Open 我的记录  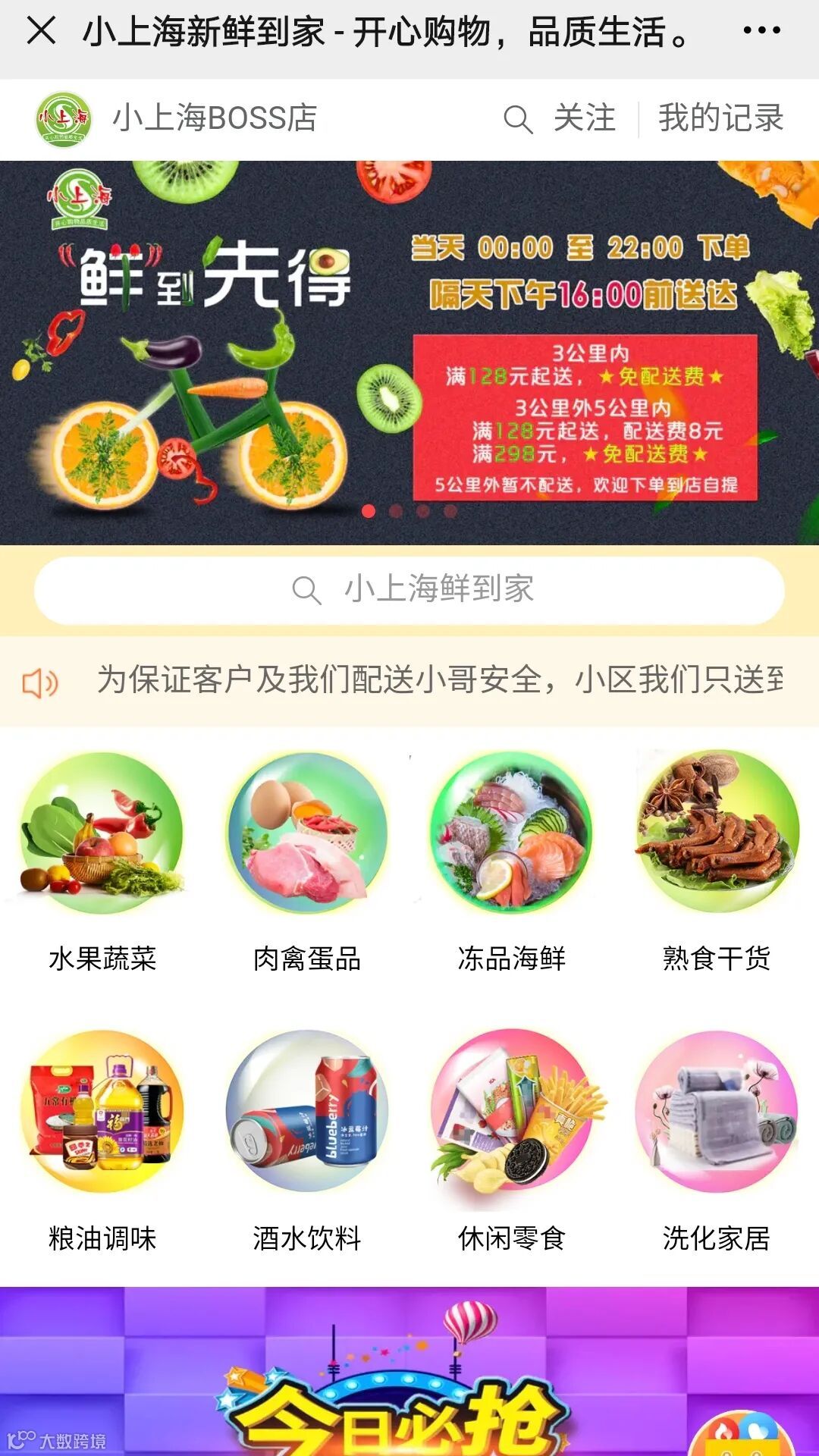tap(720, 118)
